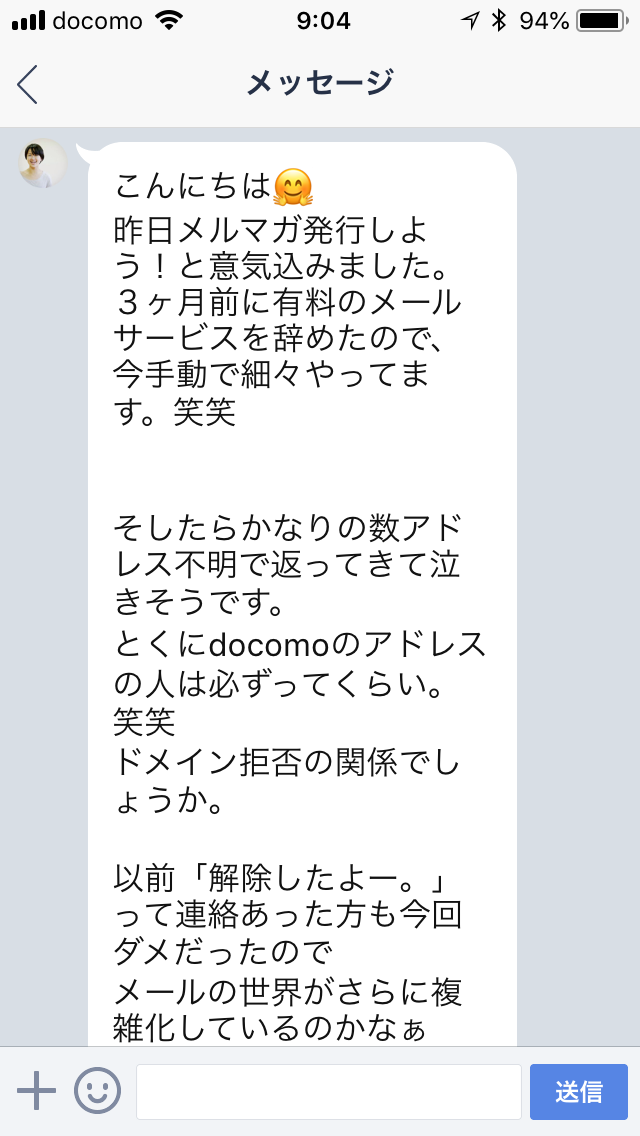
Task: Focus the message text field
Action: pyautogui.click(x=328, y=1091)
